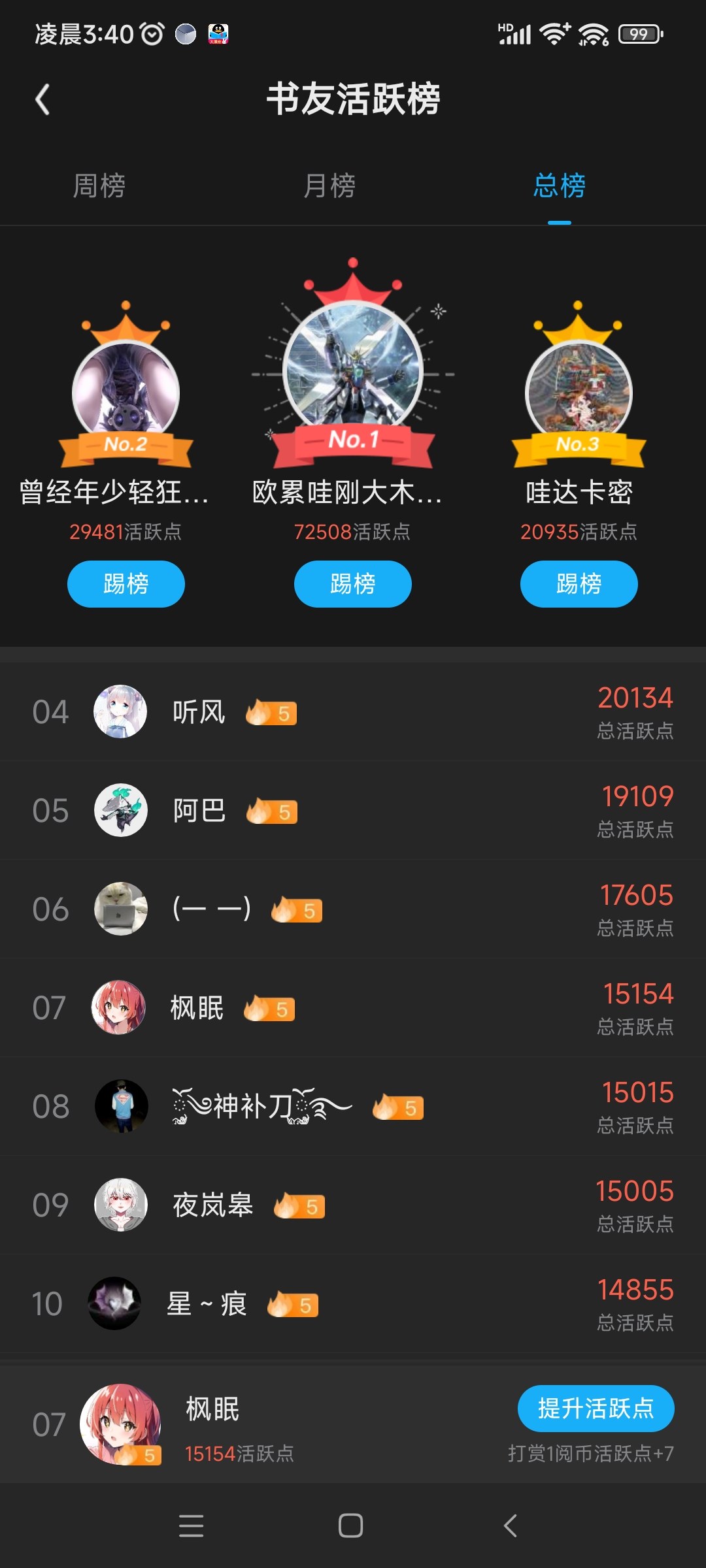Open rank 08 神补刀 row

[353, 1107]
